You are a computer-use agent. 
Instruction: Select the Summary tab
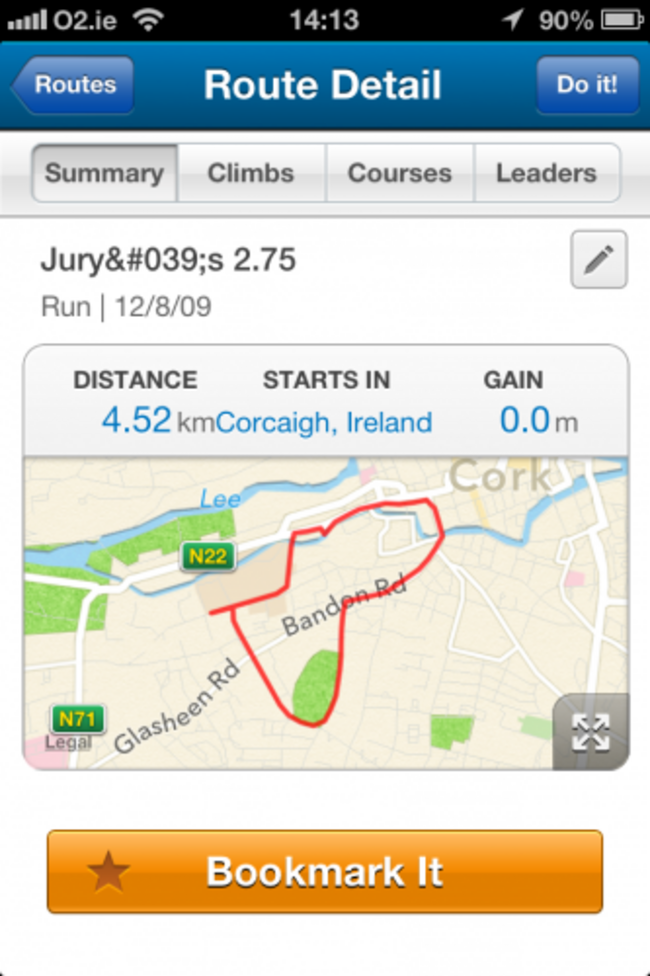(x=104, y=173)
